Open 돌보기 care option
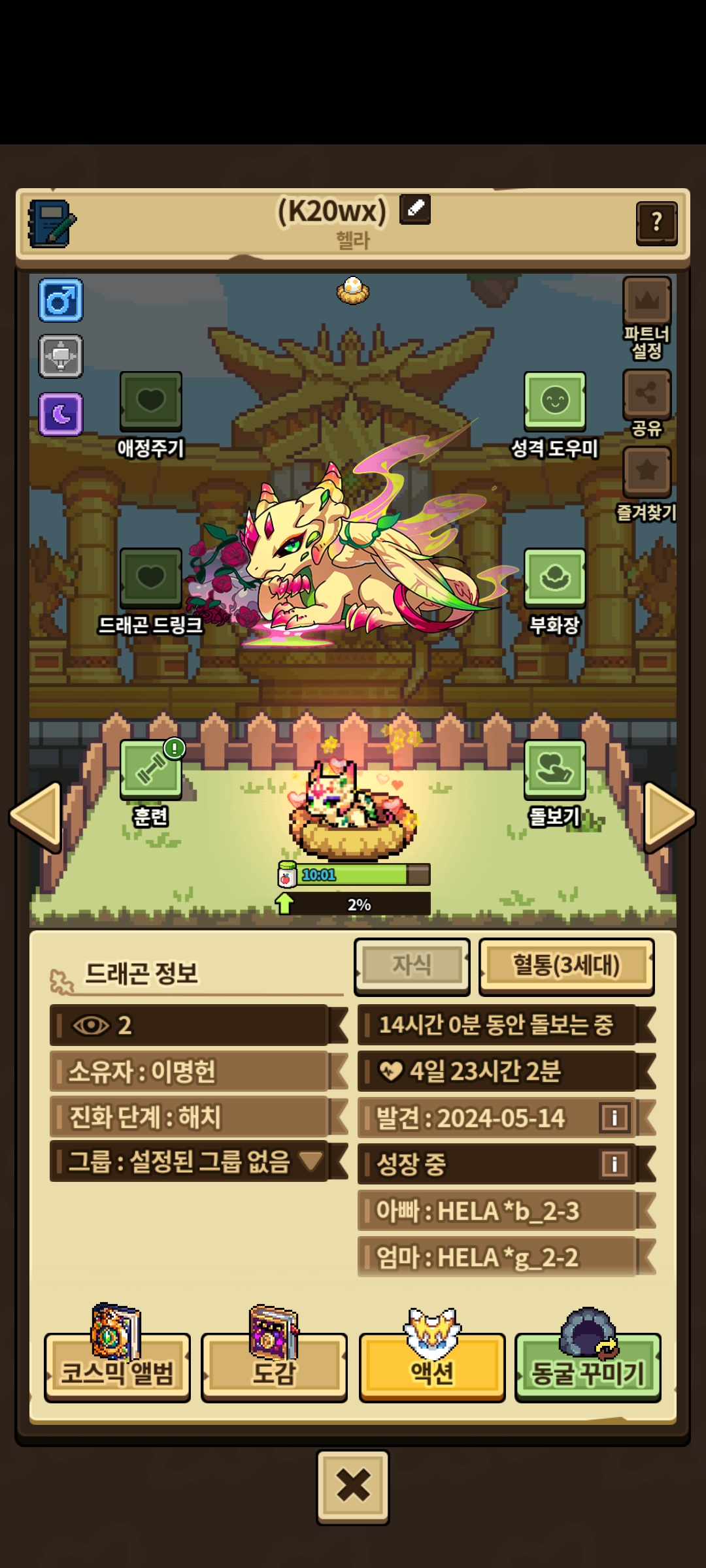 pos(554,770)
